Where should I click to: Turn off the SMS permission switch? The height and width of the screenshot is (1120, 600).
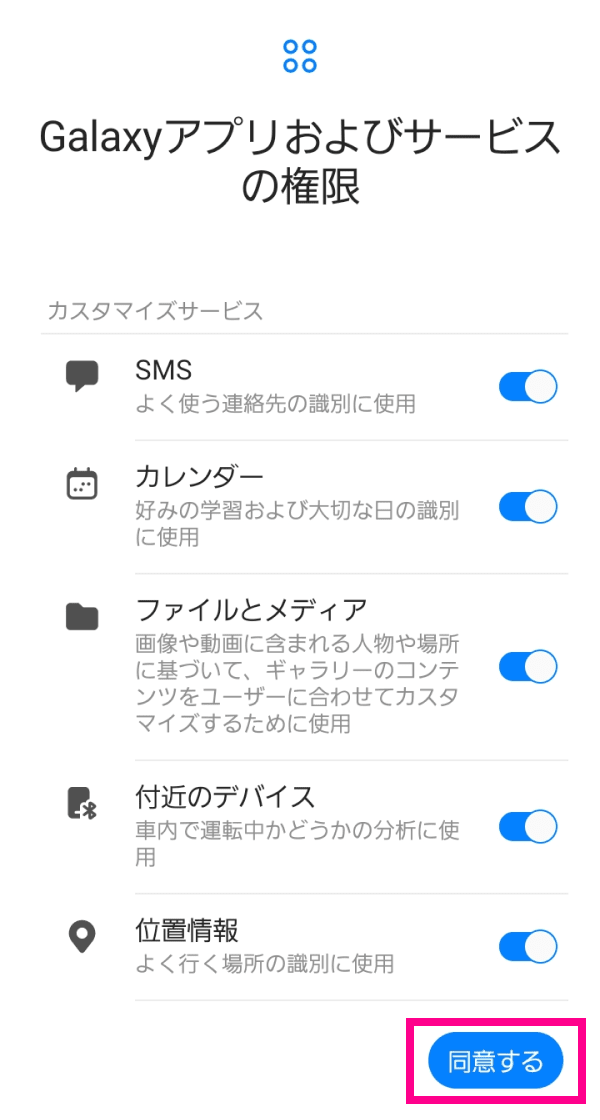coord(528,387)
